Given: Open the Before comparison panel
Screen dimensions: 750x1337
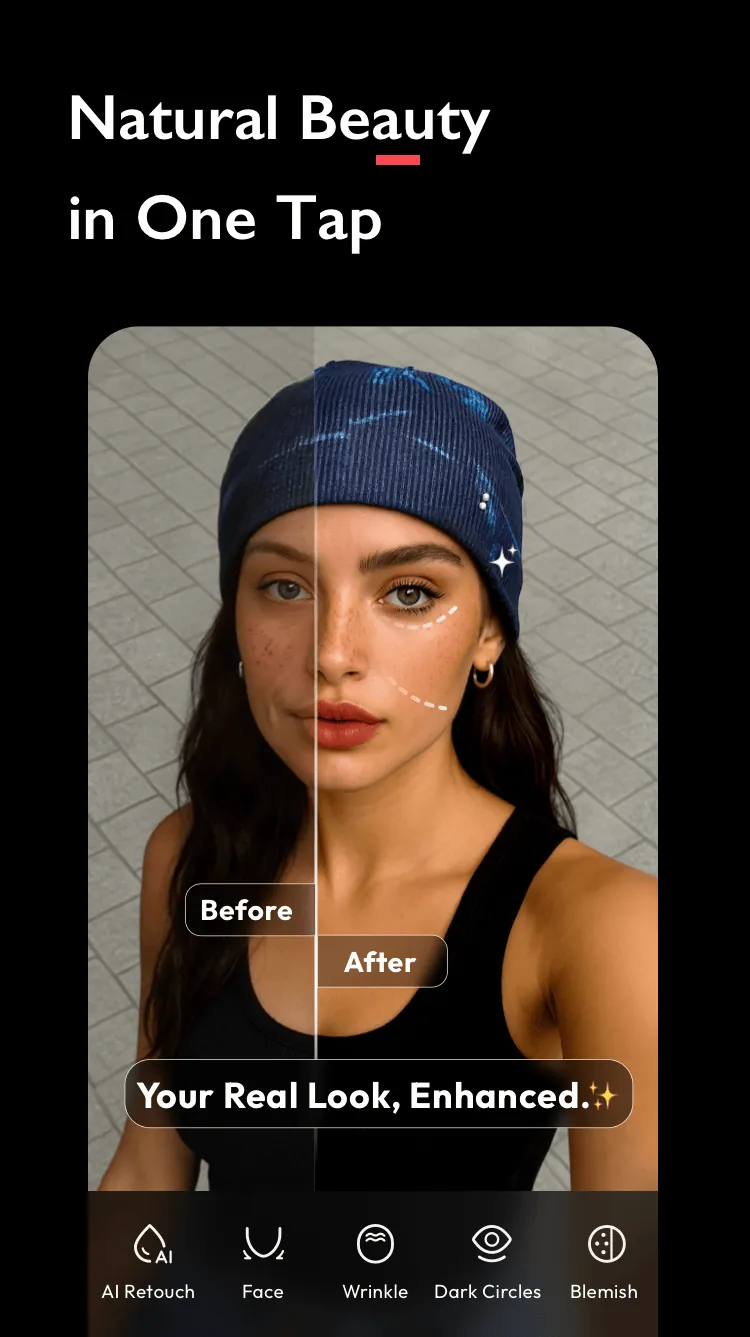Looking at the screenshot, I should (x=250, y=909).
